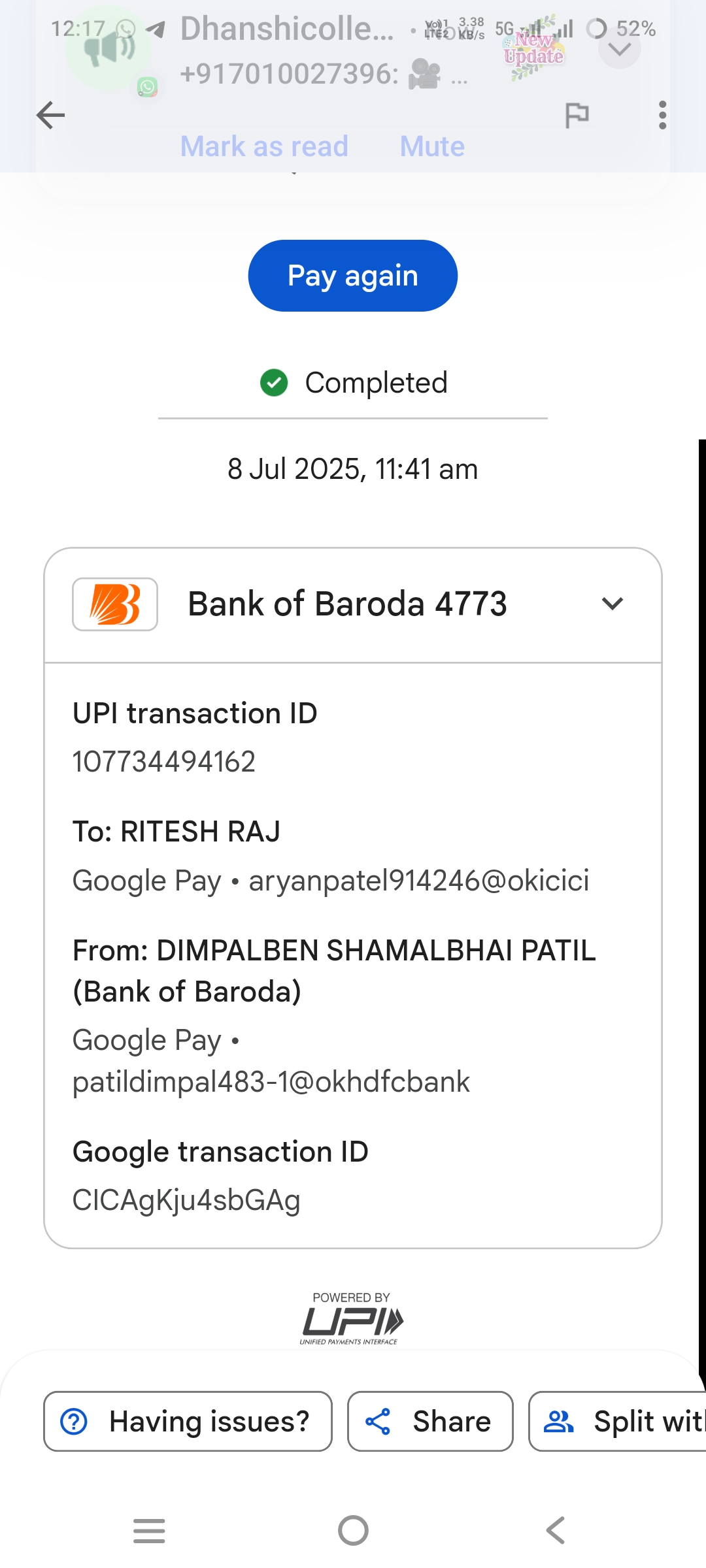Mark the WhatsApp notification as read
The width and height of the screenshot is (706, 1568).
[x=264, y=146]
